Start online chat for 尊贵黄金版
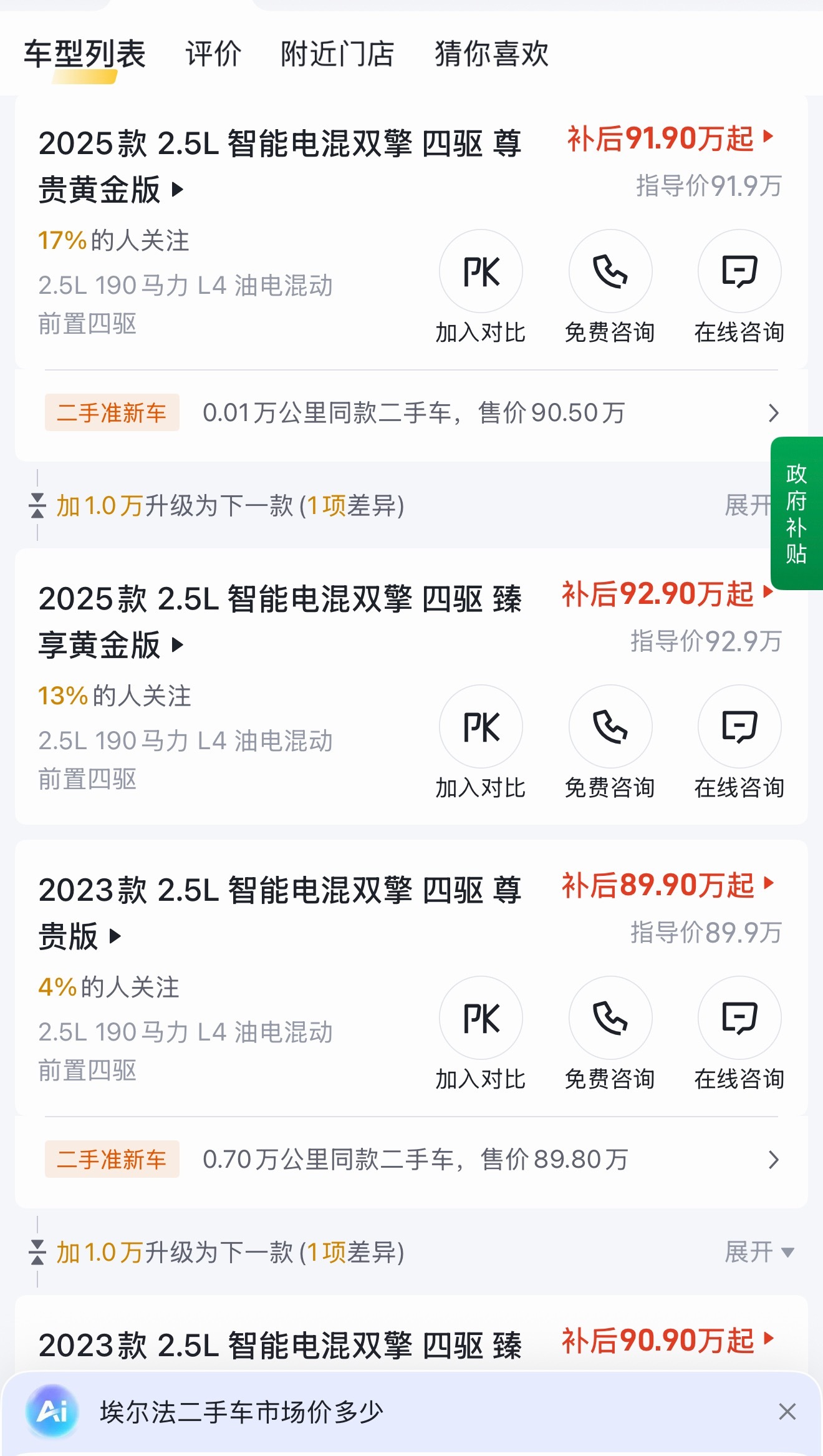Viewport: 823px width, 1456px height. [x=739, y=287]
